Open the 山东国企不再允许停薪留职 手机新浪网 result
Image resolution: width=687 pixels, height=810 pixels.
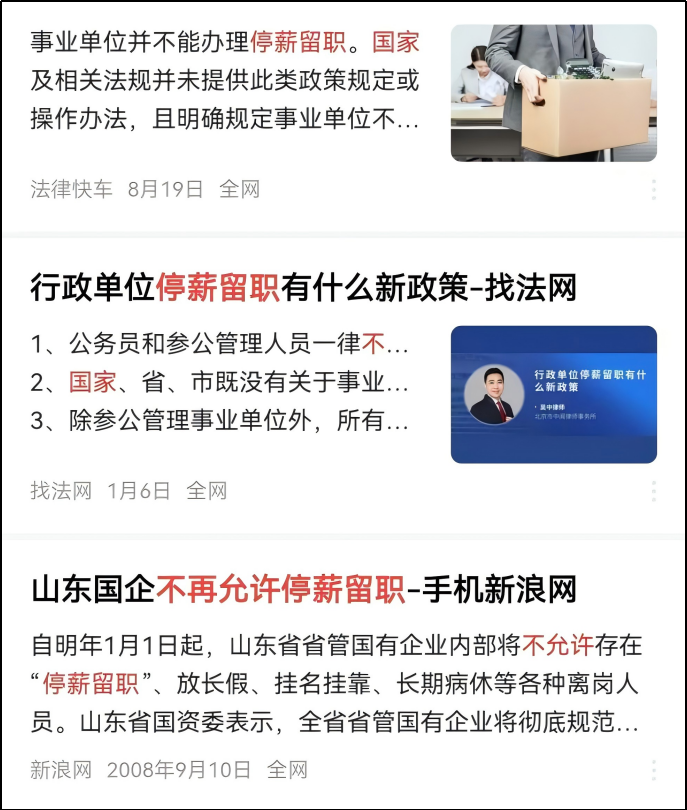304,588
